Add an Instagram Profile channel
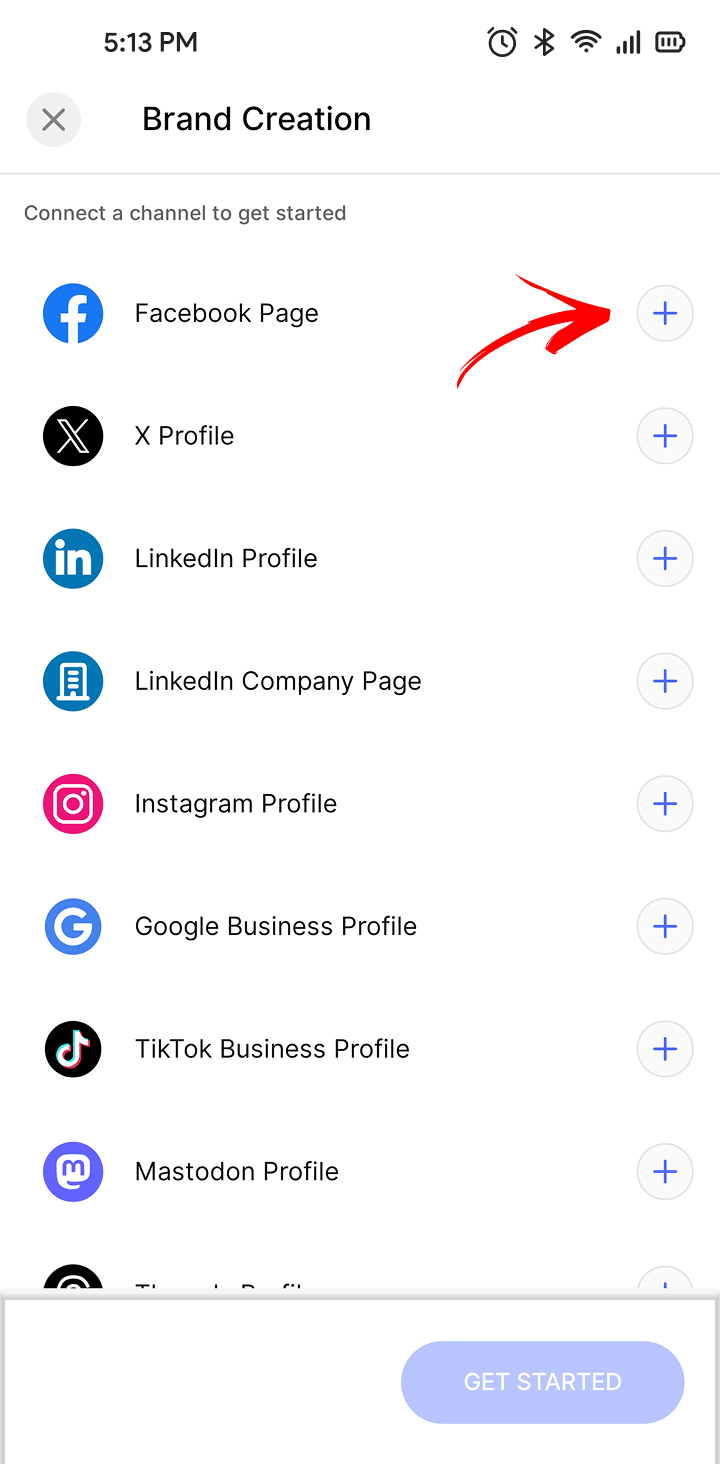Image resolution: width=721 pixels, height=1464 pixels. (x=665, y=804)
